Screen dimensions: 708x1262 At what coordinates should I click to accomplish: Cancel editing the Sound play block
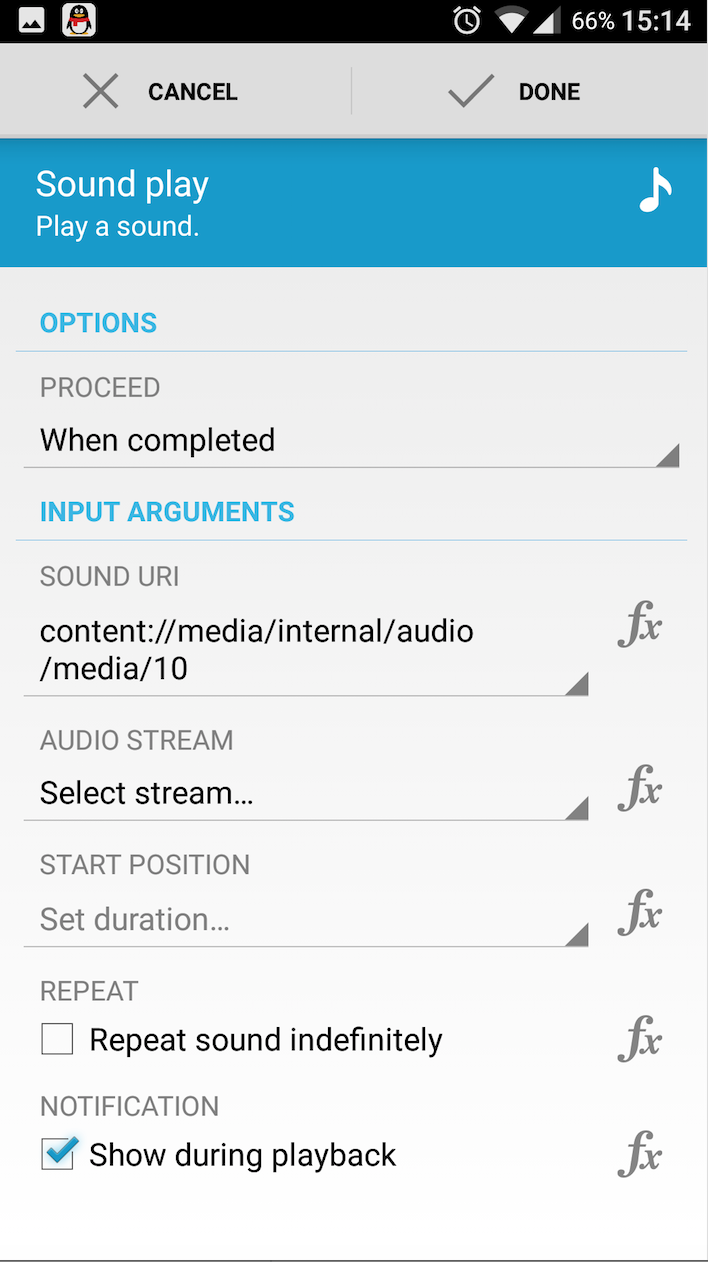pos(160,92)
